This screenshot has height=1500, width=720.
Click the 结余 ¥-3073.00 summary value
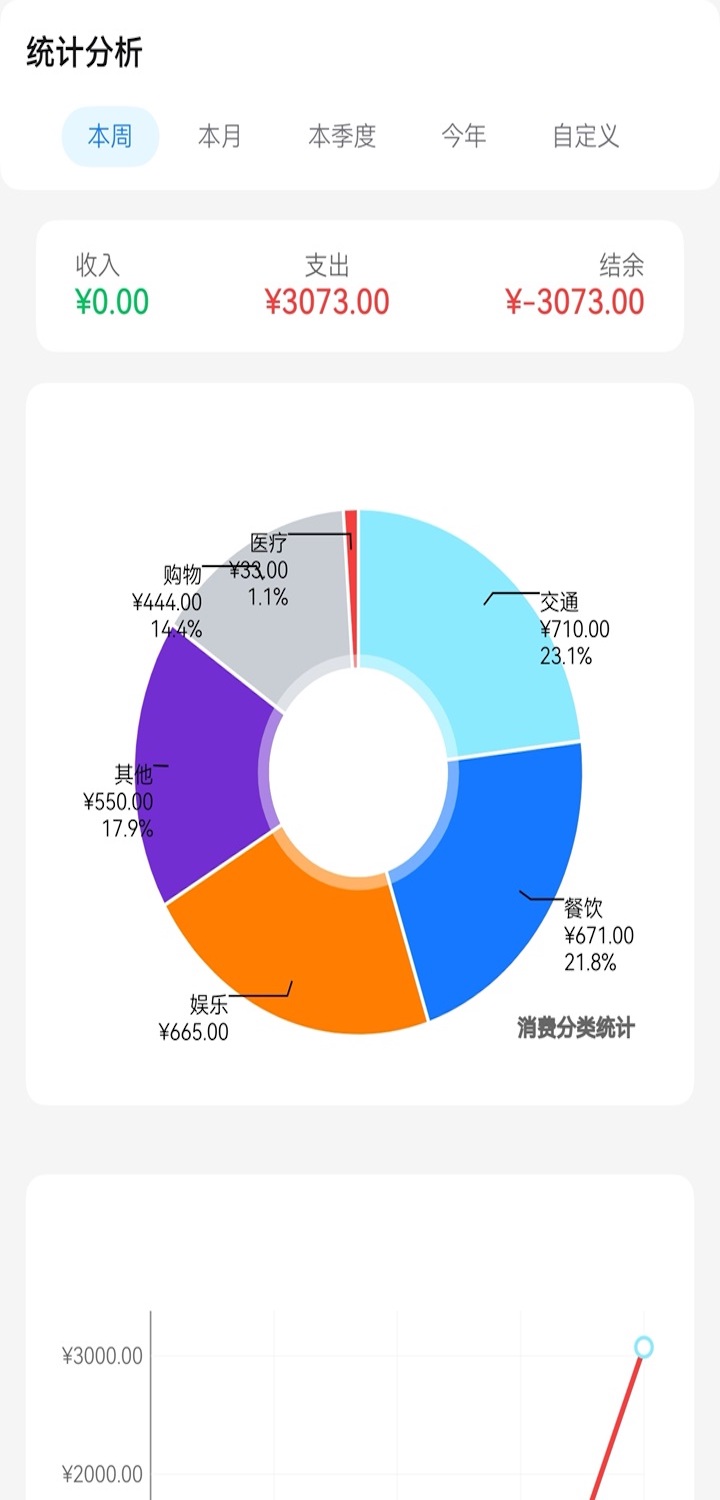click(x=575, y=299)
